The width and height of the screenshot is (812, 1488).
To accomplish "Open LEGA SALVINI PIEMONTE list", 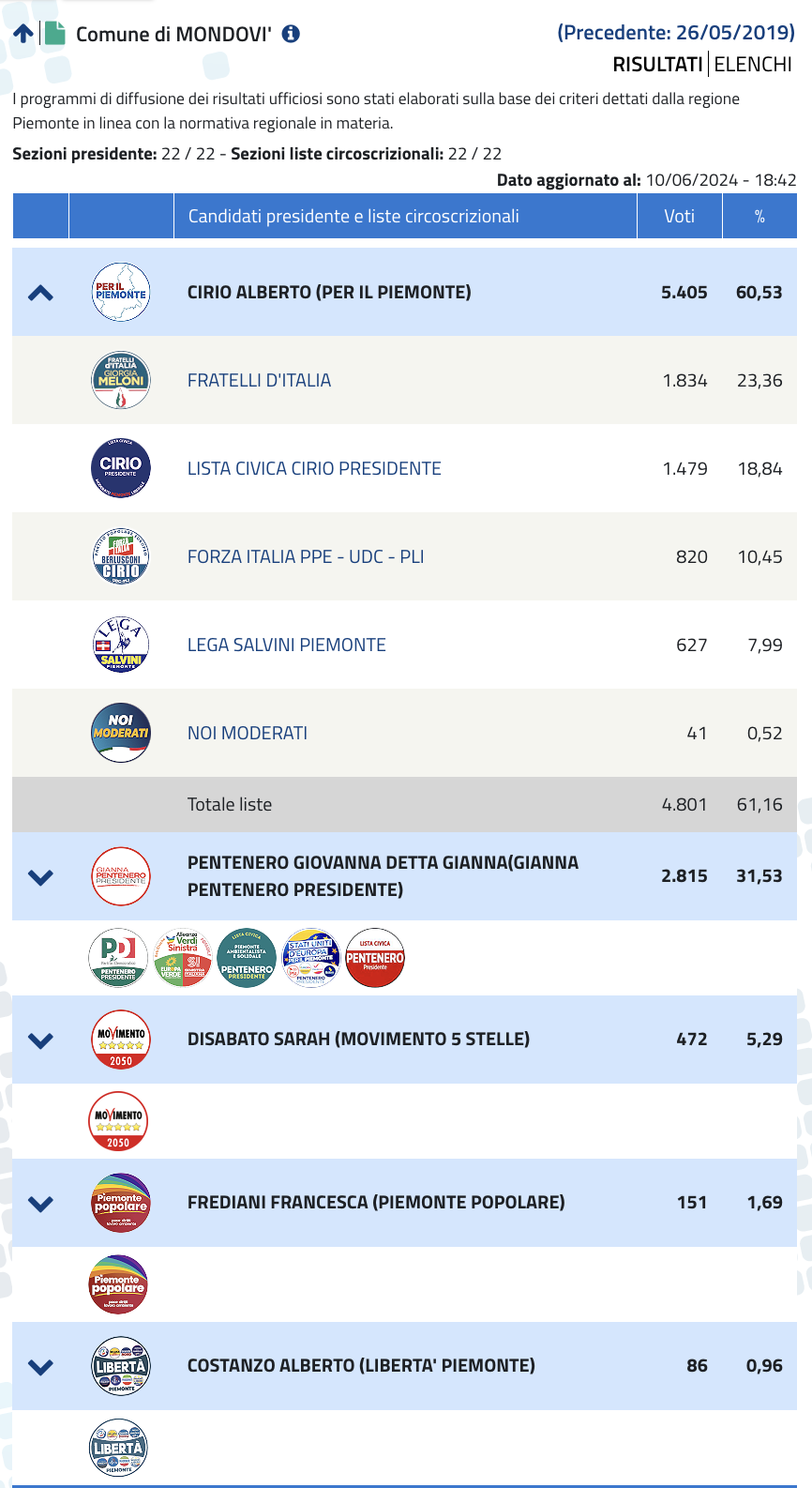I will tap(287, 645).
